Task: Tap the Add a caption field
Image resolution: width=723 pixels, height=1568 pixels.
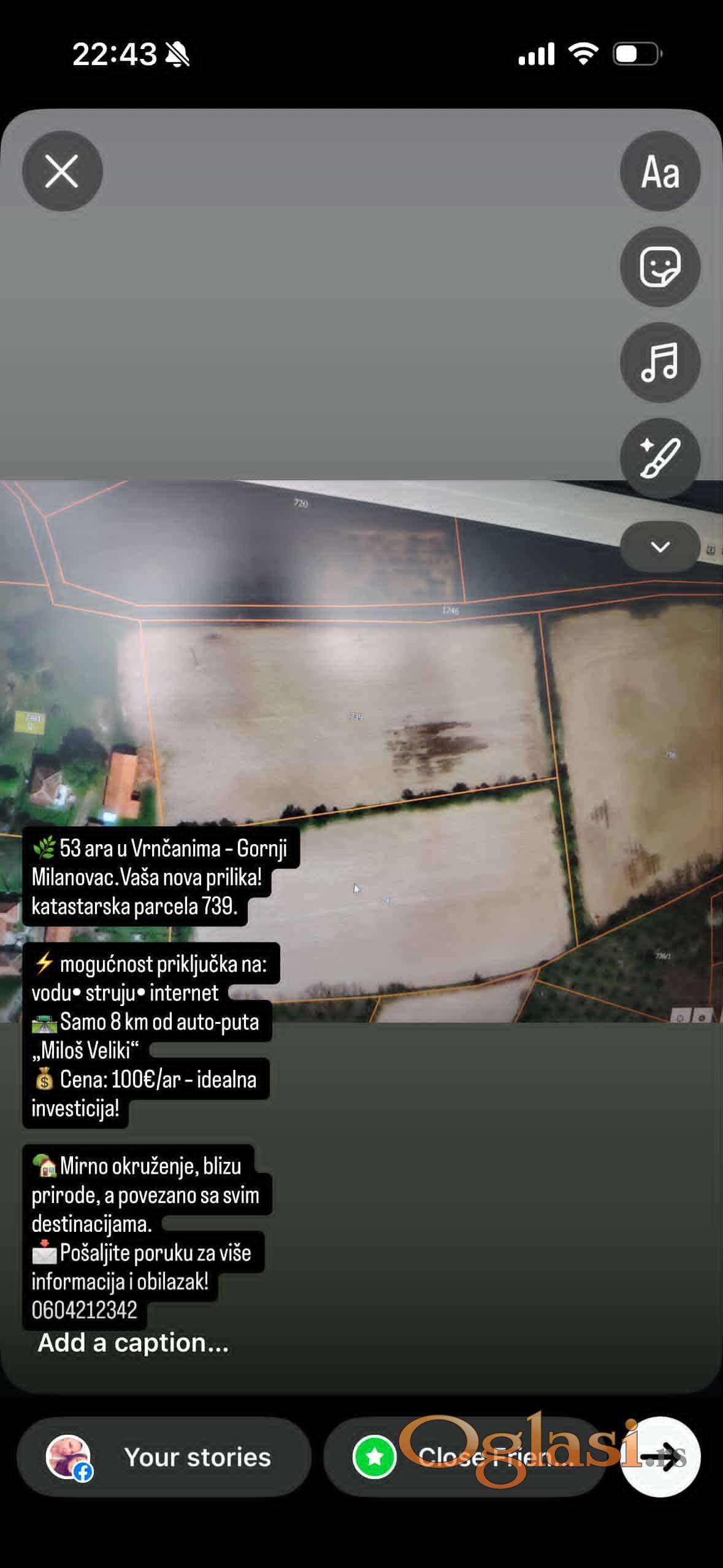Action: [x=133, y=1342]
